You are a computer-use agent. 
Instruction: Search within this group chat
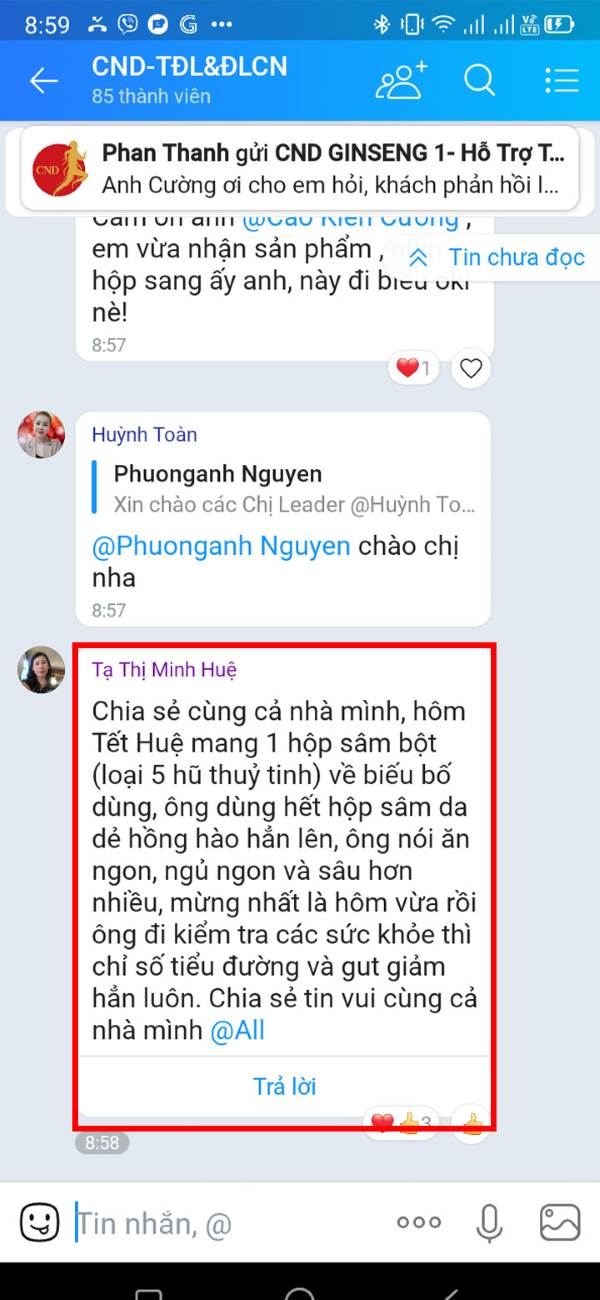pyautogui.click(x=480, y=80)
